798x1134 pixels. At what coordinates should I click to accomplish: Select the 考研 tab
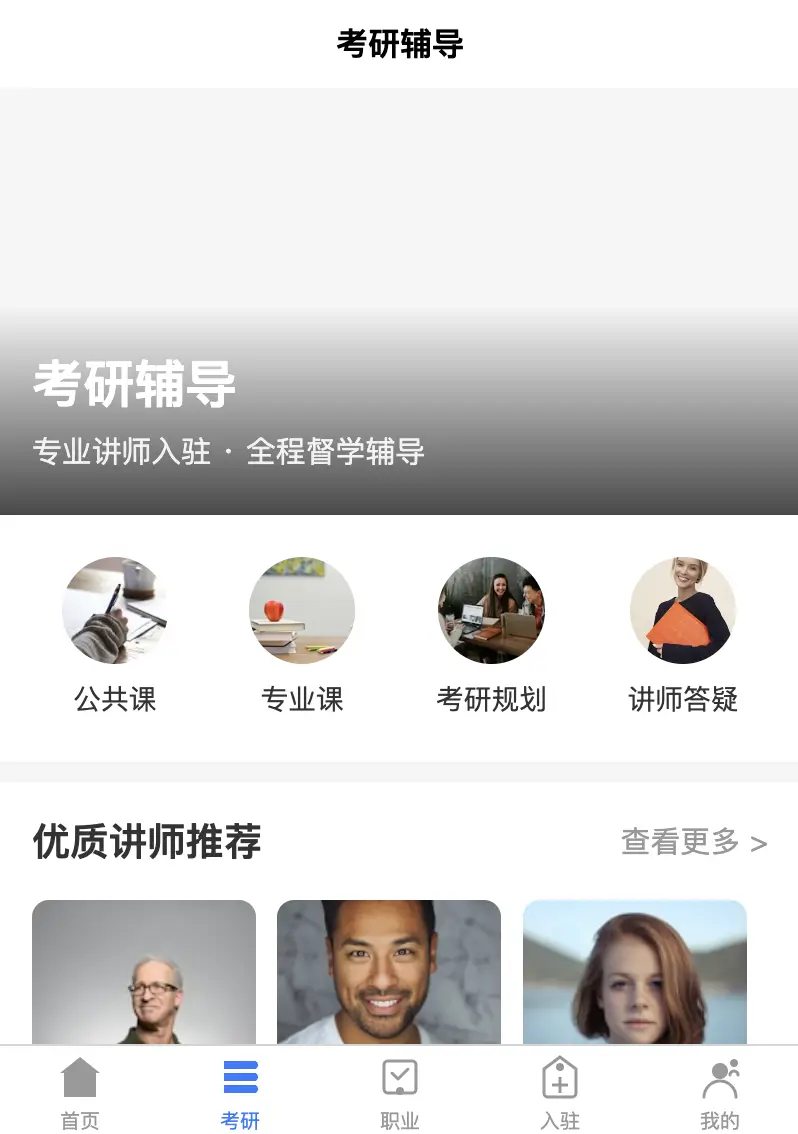[x=240, y=1092]
